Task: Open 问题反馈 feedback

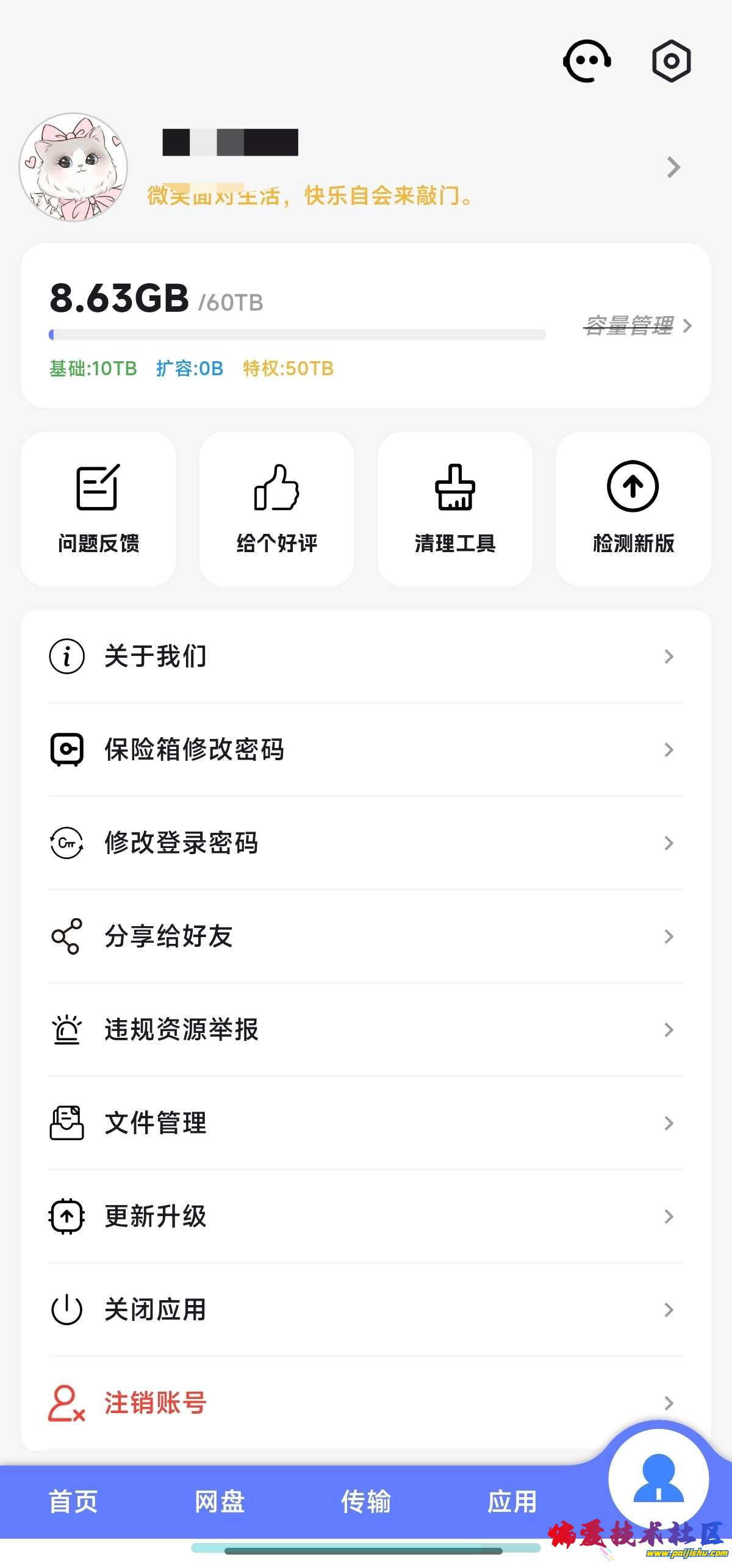Action: click(98, 509)
